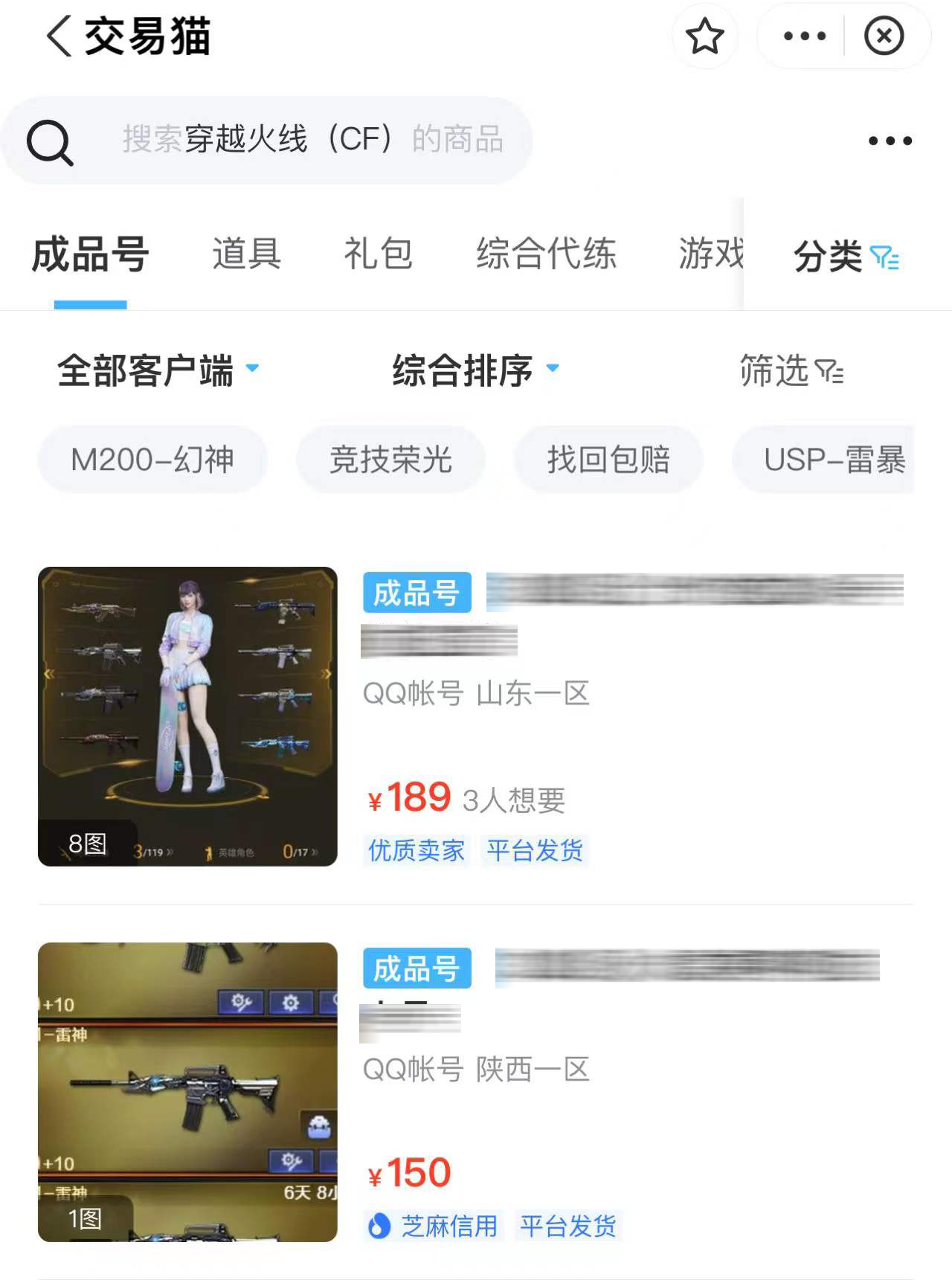Close the mini program
The width and height of the screenshot is (952, 1286).
pyautogui.click(x=884, y=36)
